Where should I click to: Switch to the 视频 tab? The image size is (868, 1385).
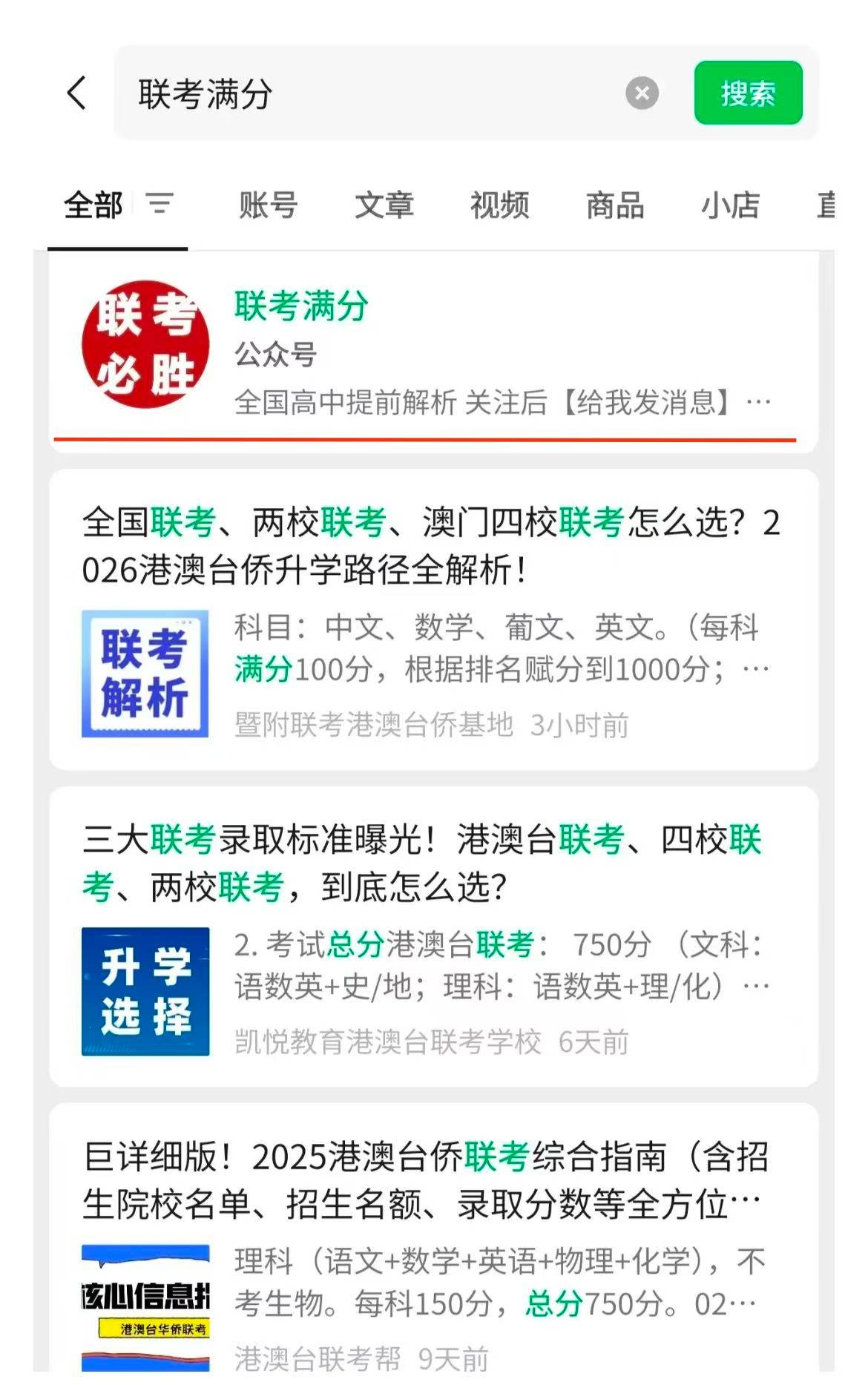499,205
